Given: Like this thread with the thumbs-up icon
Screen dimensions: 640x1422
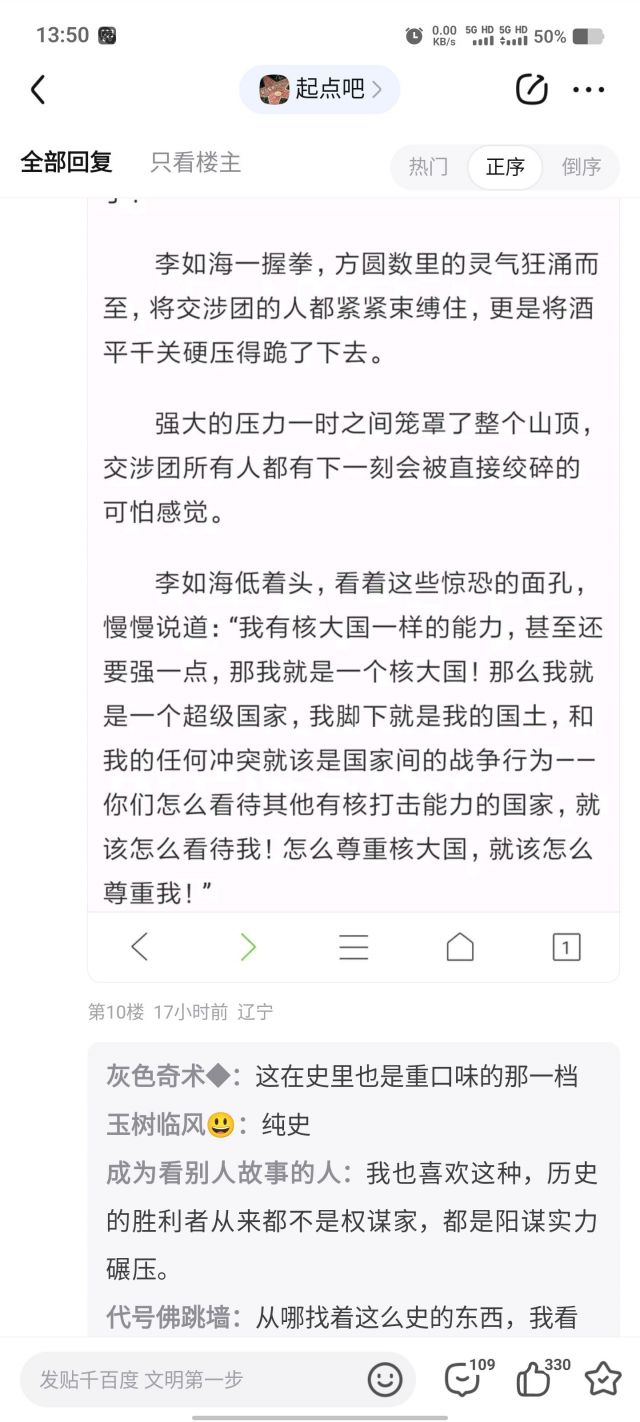Looking at the screenshot, I should [535, 1380].
